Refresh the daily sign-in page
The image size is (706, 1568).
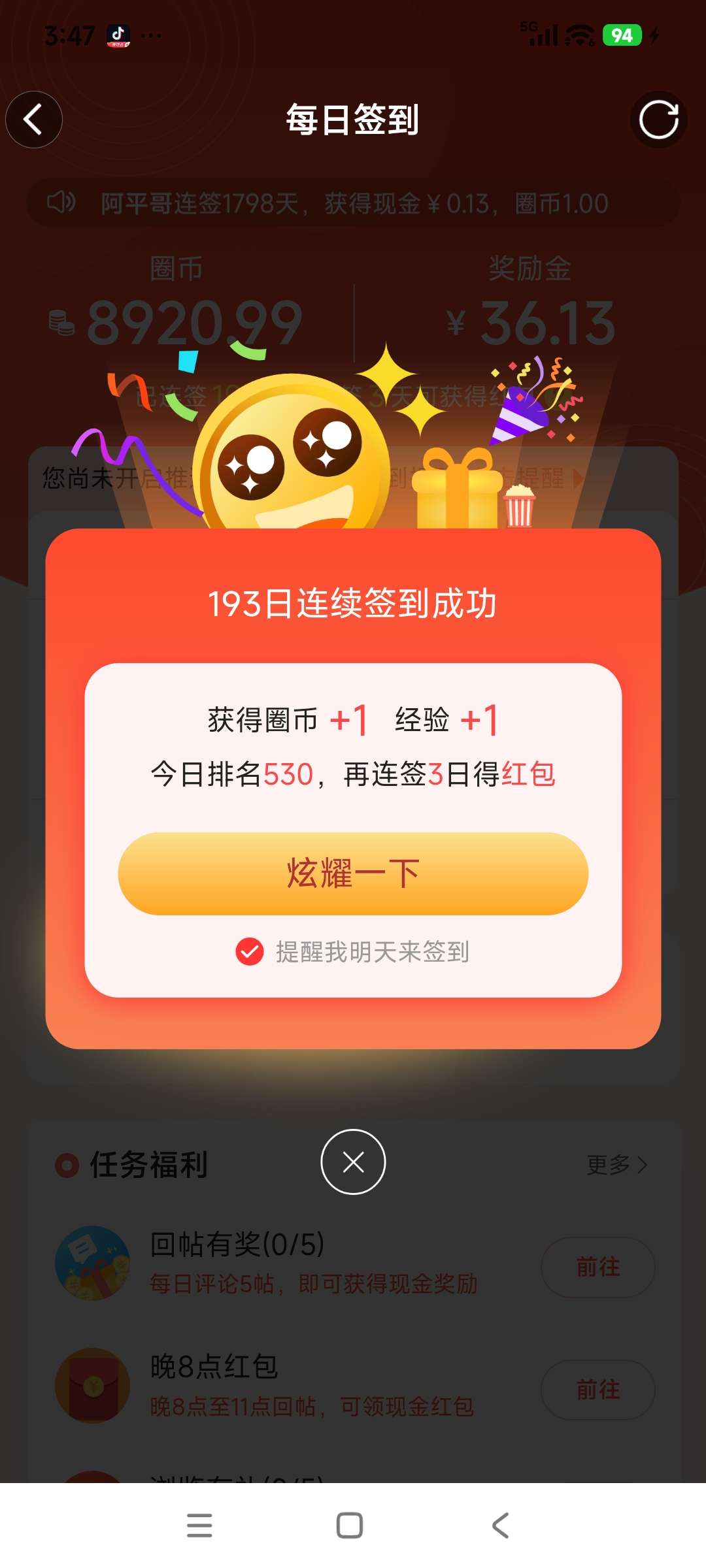click(658, 120)
